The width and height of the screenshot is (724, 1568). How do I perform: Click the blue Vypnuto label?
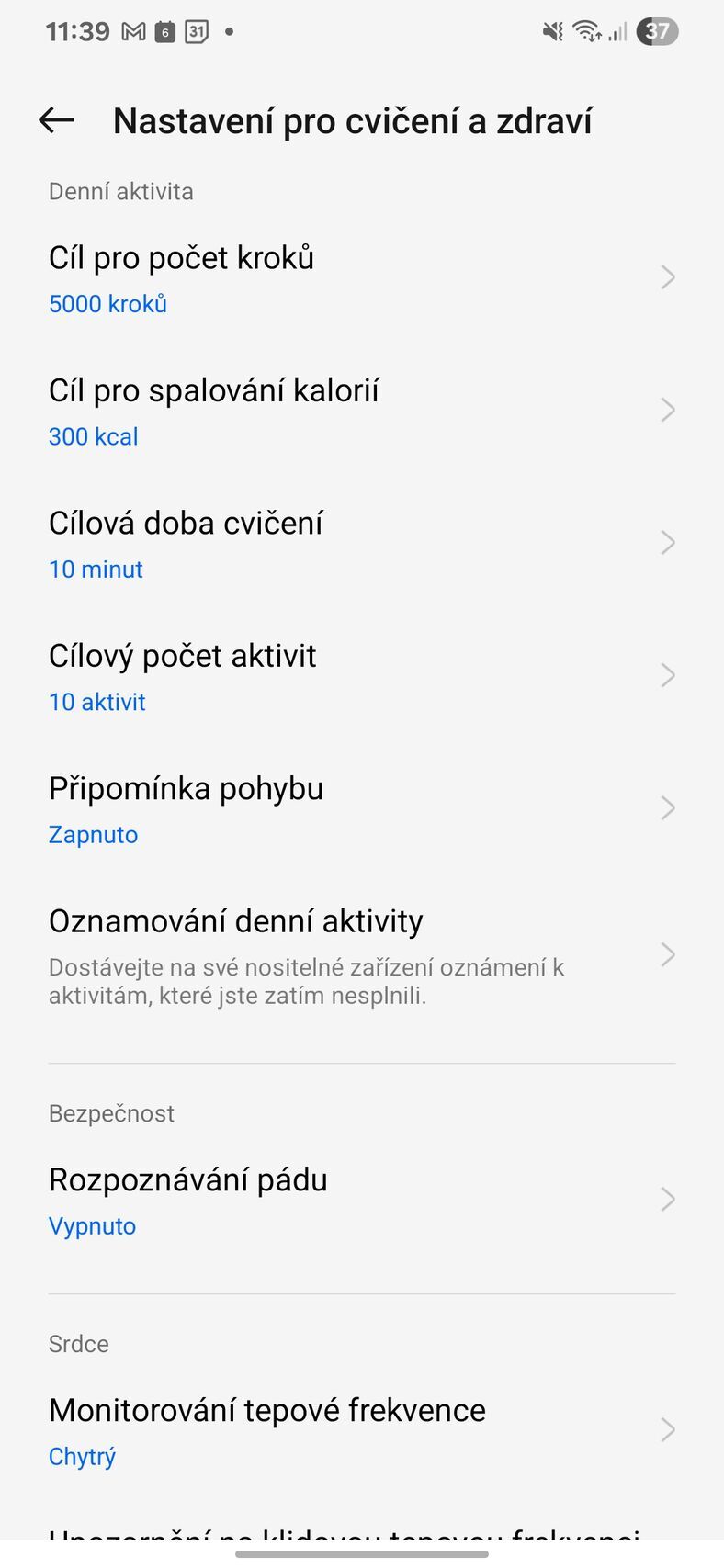(92, 1225)
